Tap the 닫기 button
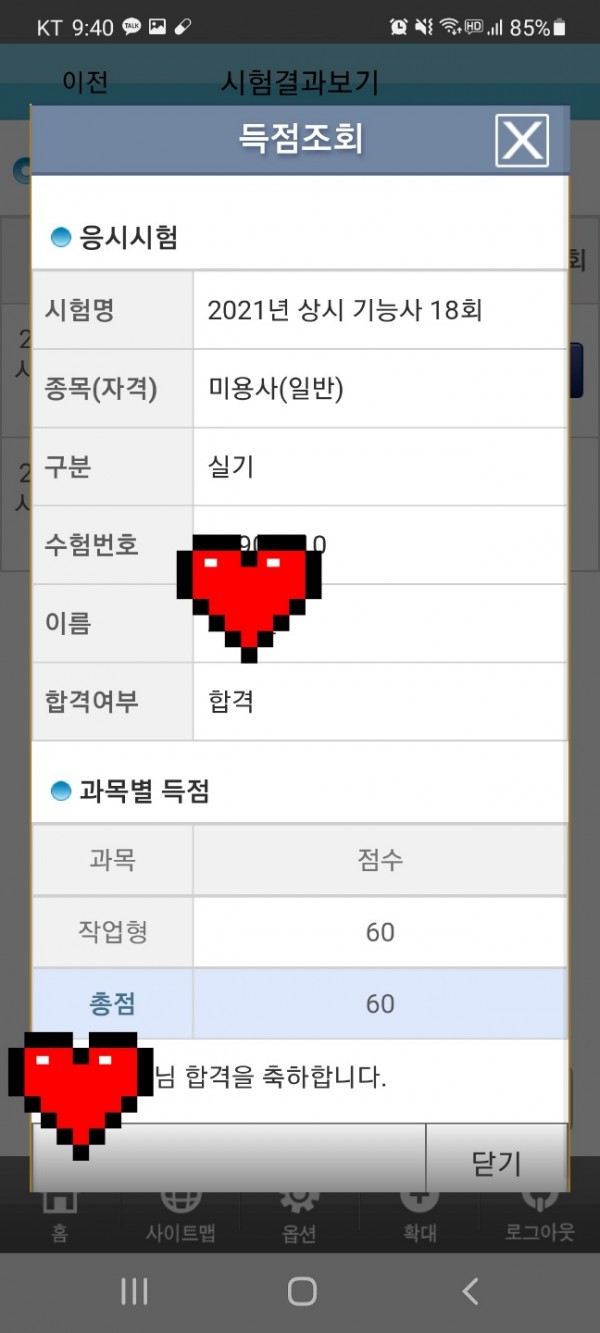This screenshot has width=600, height=1333. point(496,1163)
